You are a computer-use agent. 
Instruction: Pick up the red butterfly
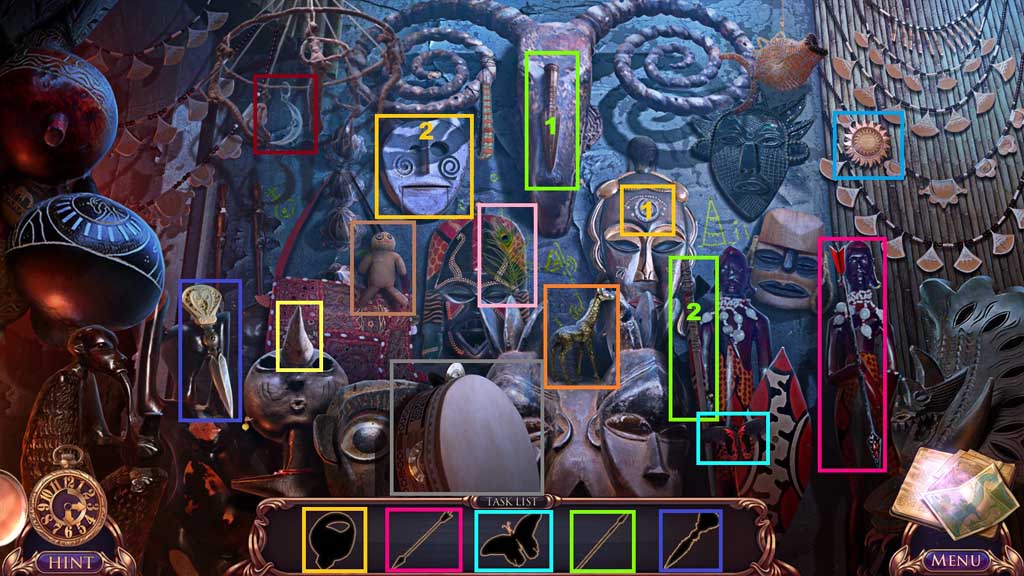click(x=732, y=438)
